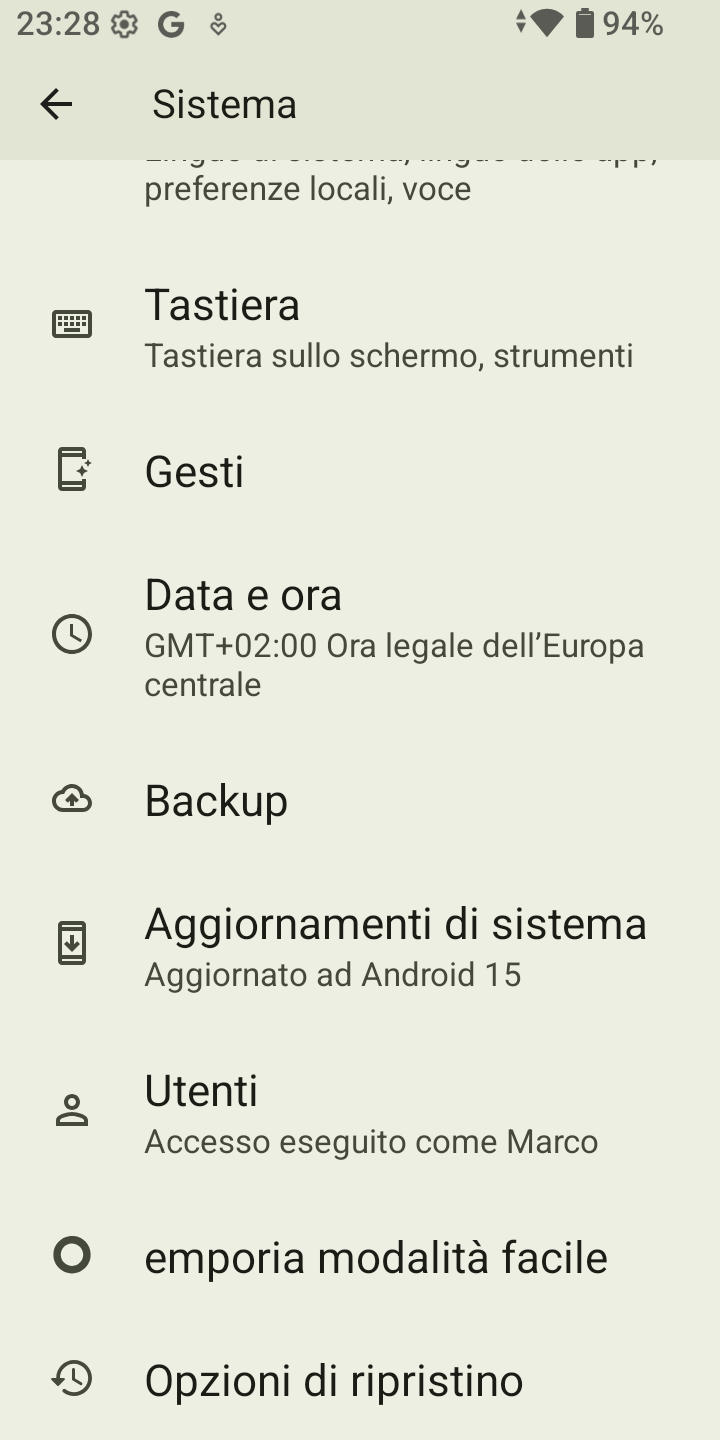Select emporia modalità facile

click(x=360, y=1257)
